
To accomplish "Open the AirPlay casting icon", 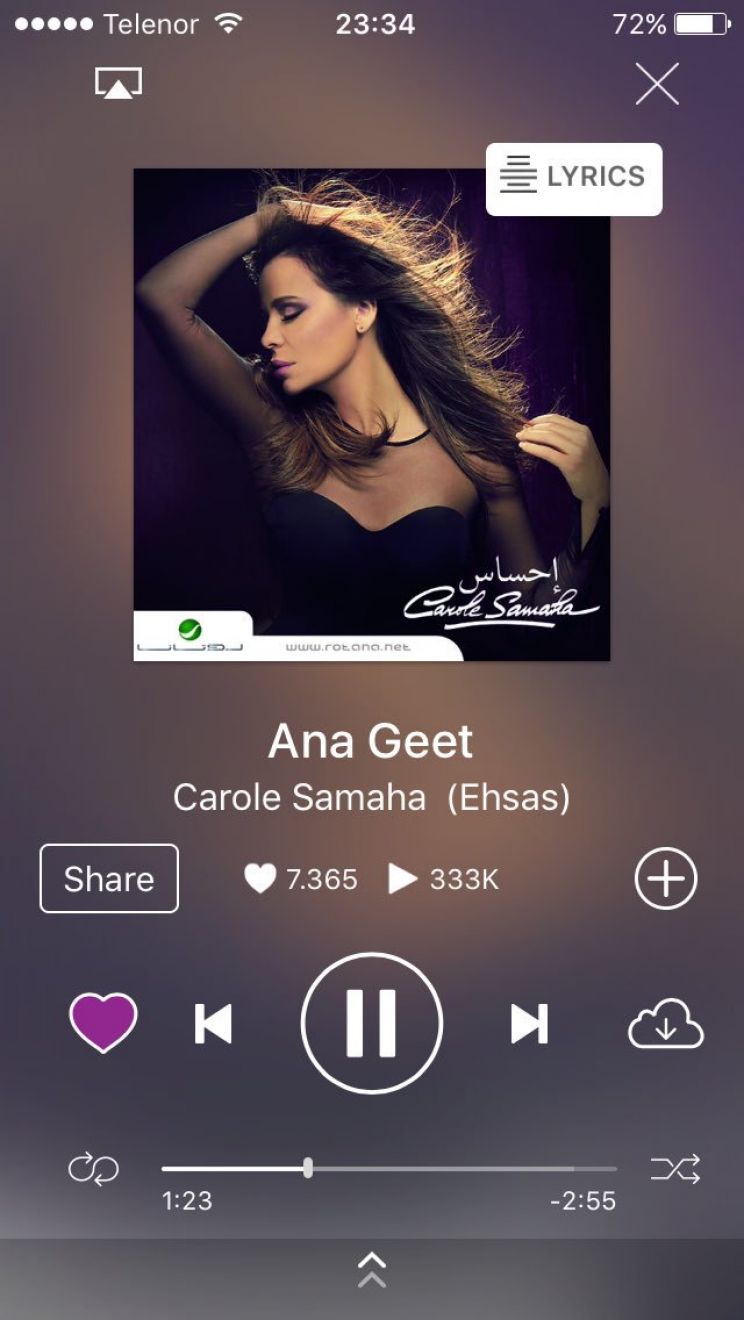I will (x=118, y=84).
